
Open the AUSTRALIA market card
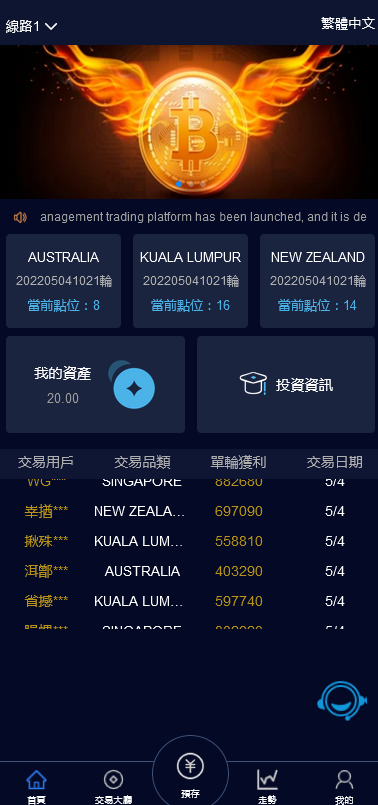(63, 281)
